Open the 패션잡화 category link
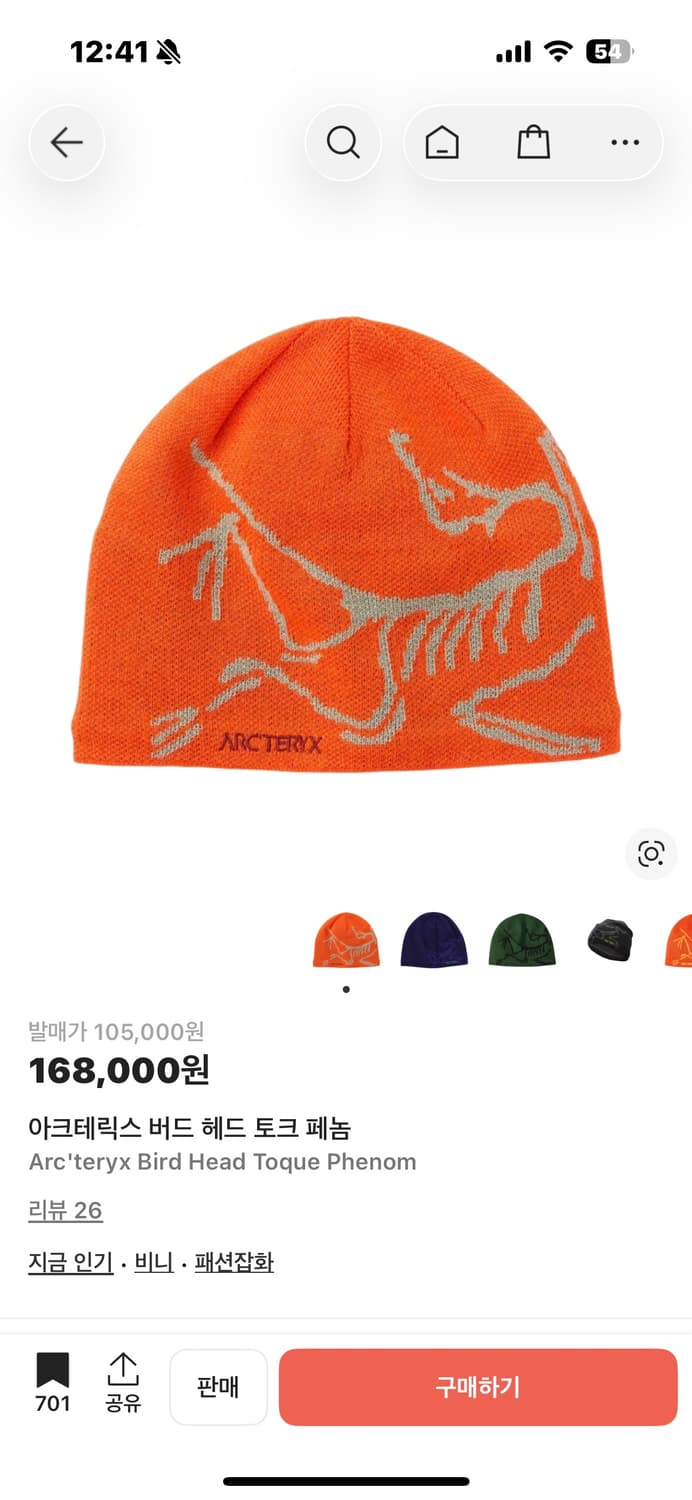This screenshot has width=692, height=1500. [234, 1262]
